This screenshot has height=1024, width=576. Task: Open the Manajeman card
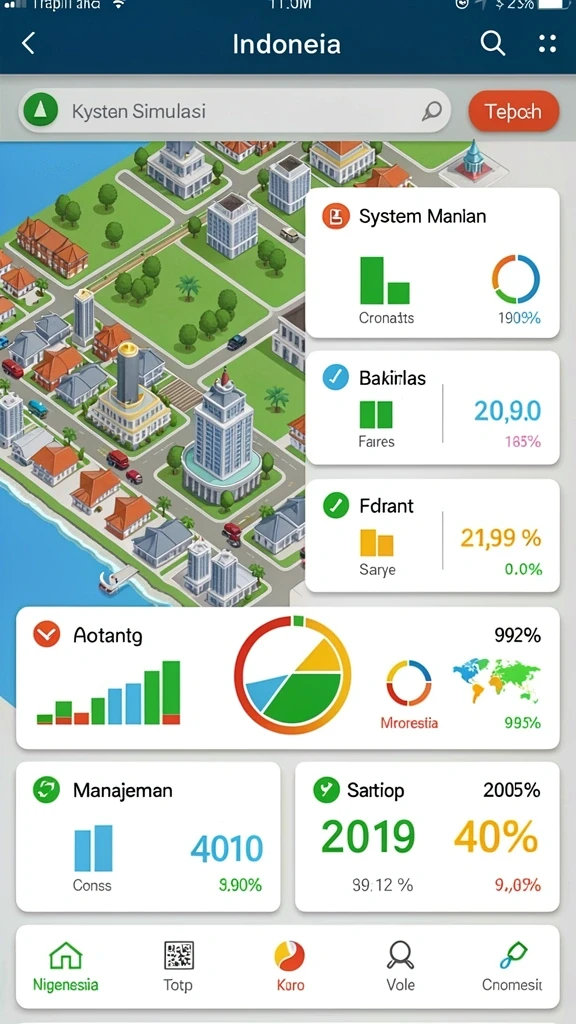(x=148, y=837)
